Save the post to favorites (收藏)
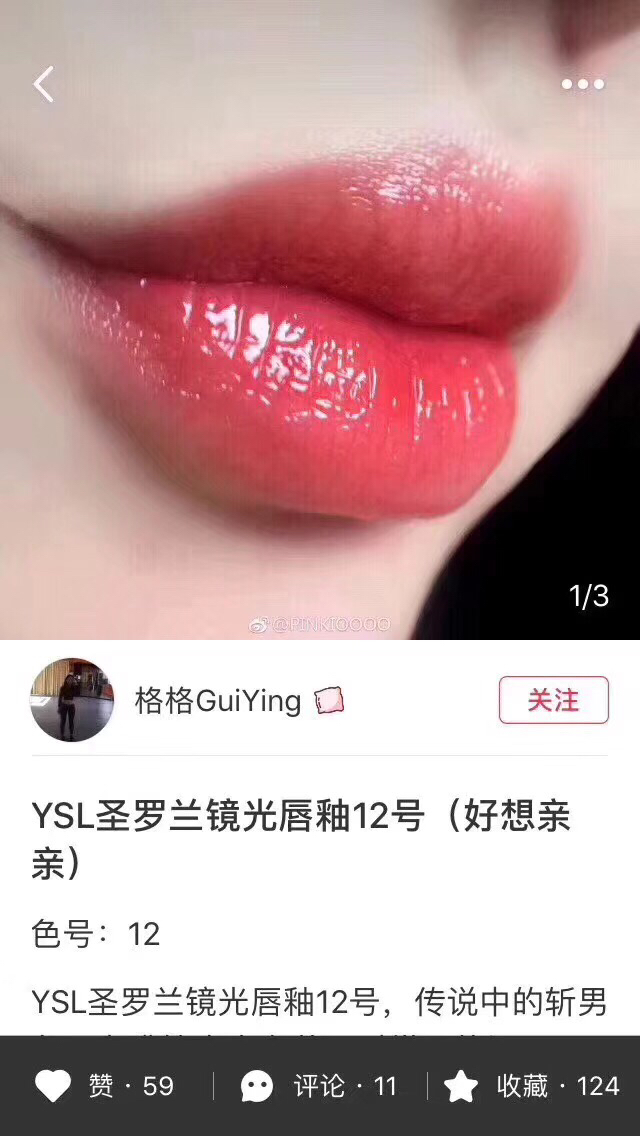640x1136 pixels. (x=532, y=1086)
